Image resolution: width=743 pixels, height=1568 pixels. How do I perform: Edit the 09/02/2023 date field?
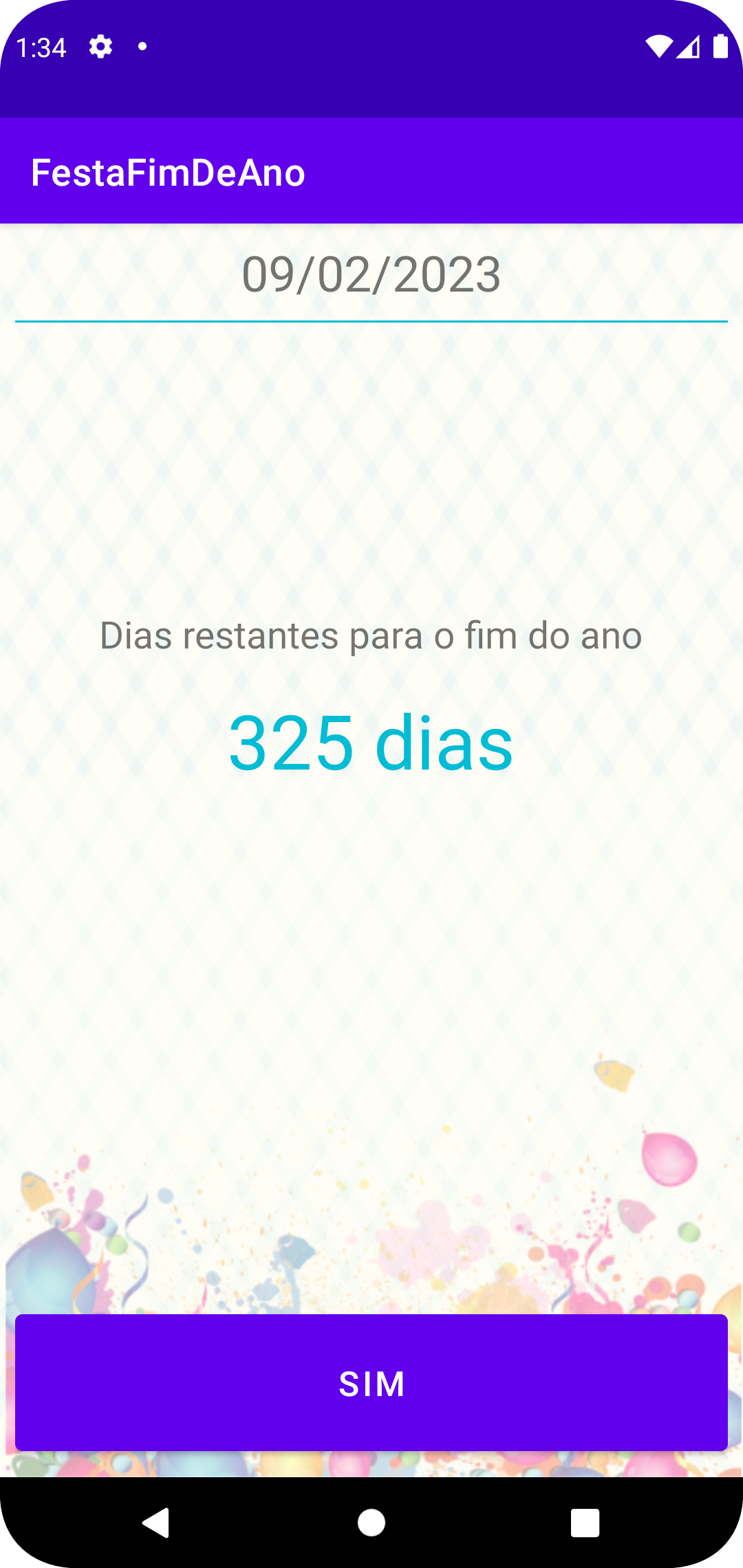point(371,275)
